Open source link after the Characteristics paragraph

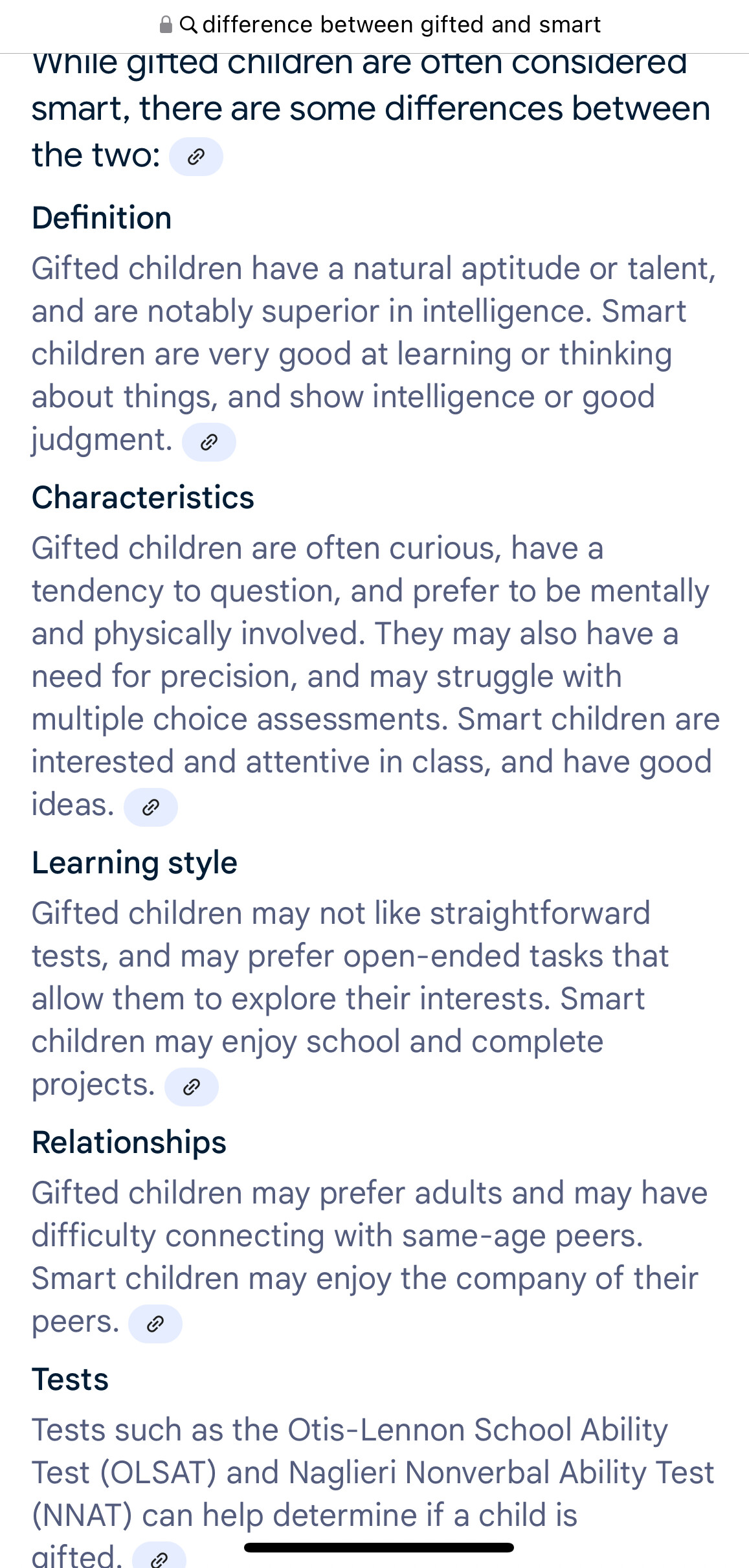pos(150,807)
